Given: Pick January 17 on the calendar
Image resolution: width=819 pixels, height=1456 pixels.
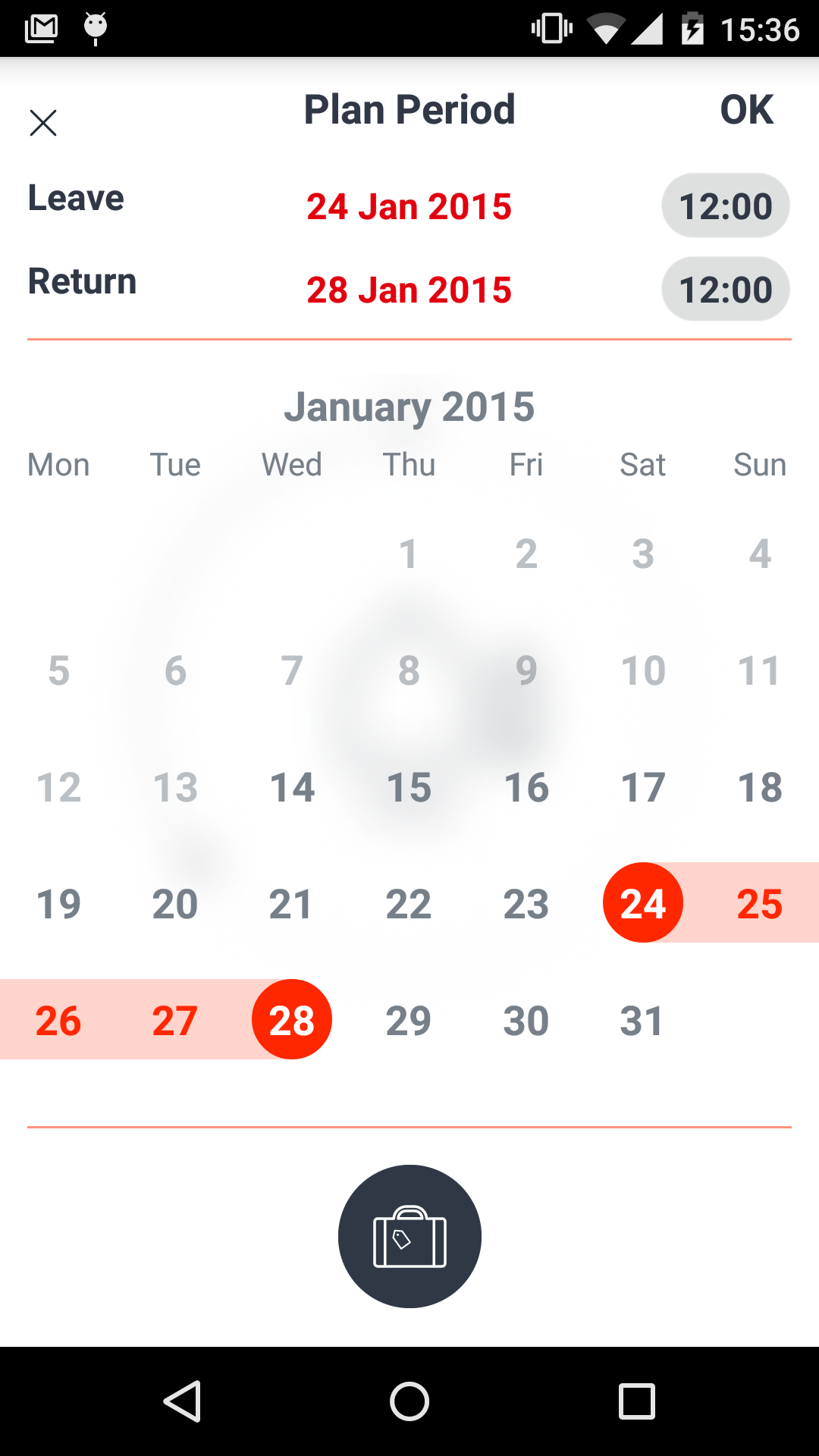Looking at the screenshot, I should click(x=642, y=787).
